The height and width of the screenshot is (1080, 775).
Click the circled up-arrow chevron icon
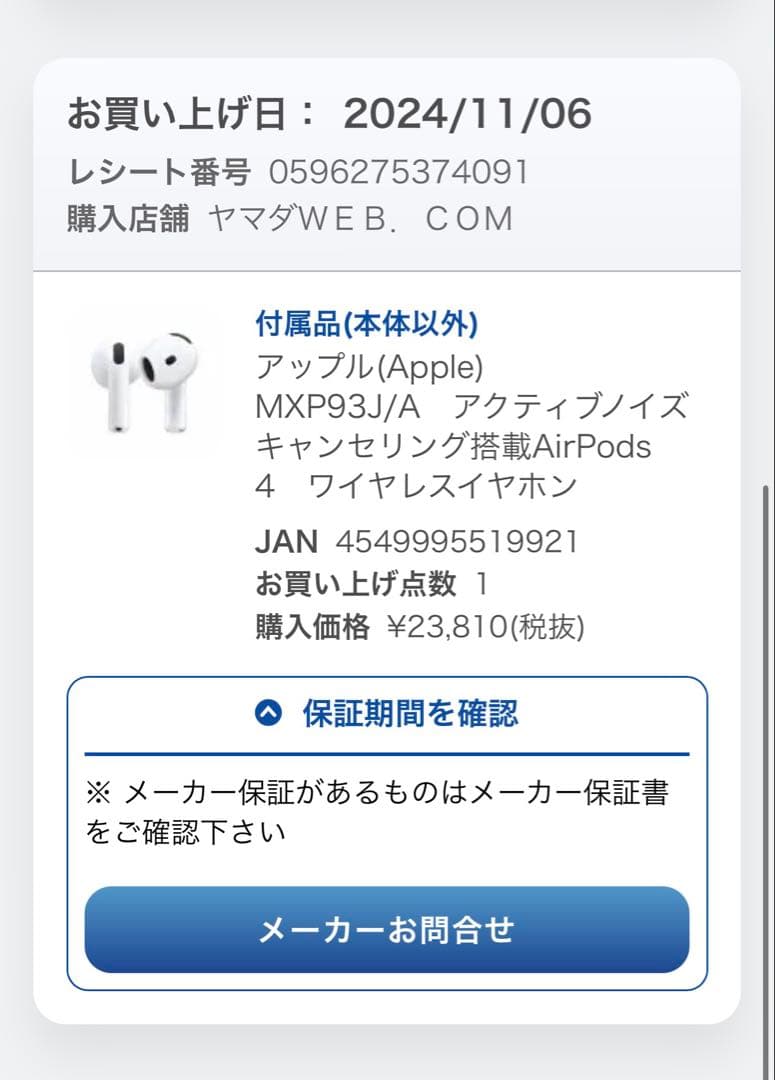point(267,714)
